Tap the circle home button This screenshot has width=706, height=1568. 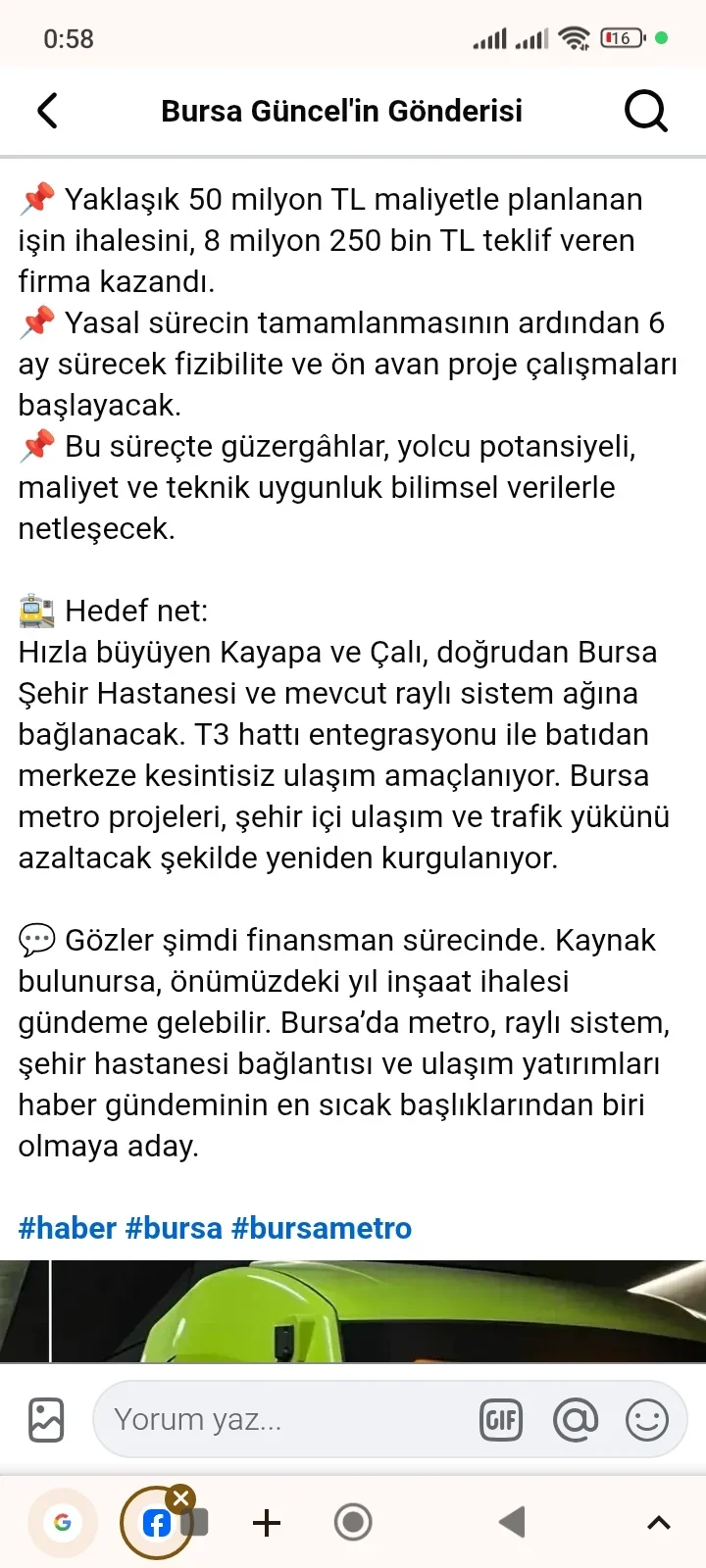pos(353,1522)
